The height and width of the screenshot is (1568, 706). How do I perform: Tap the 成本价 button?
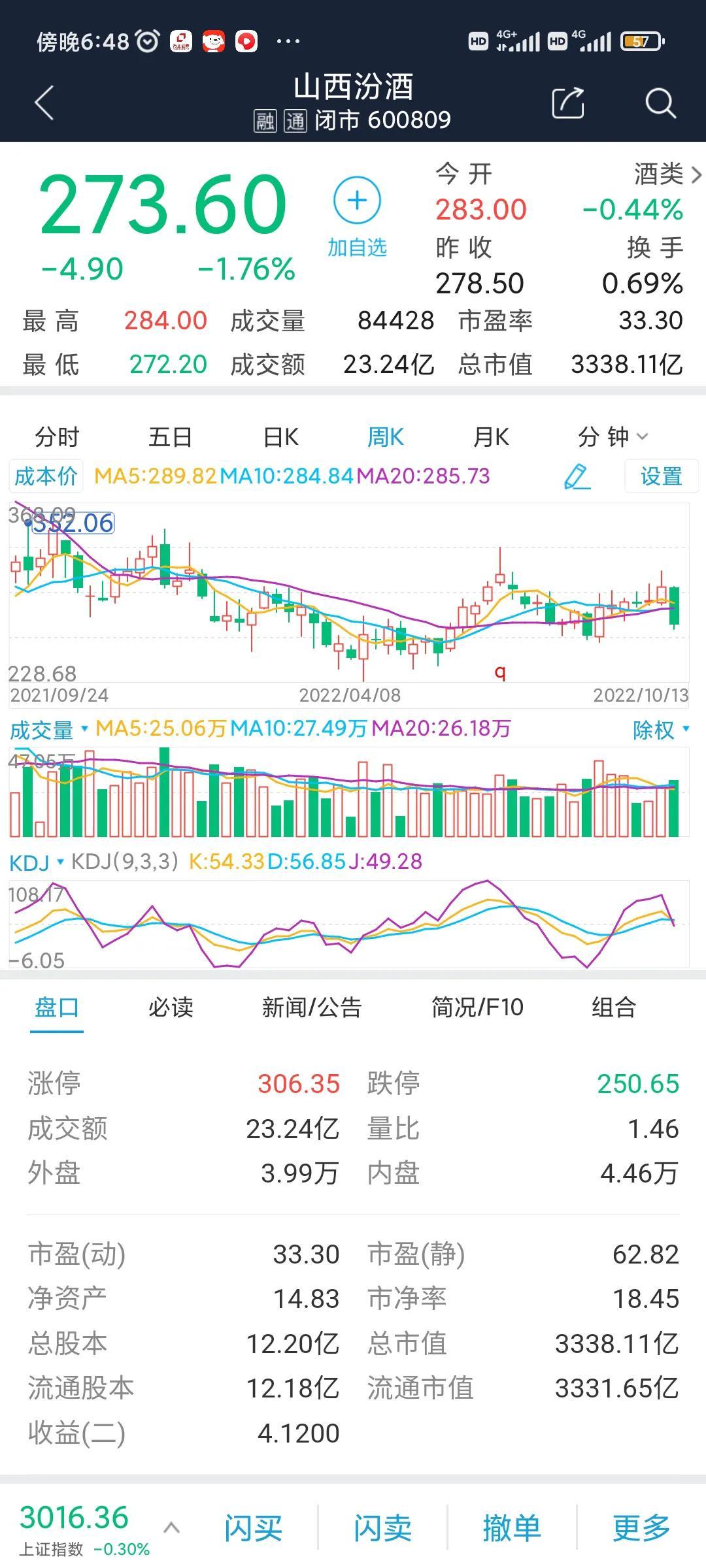point(46,476)
